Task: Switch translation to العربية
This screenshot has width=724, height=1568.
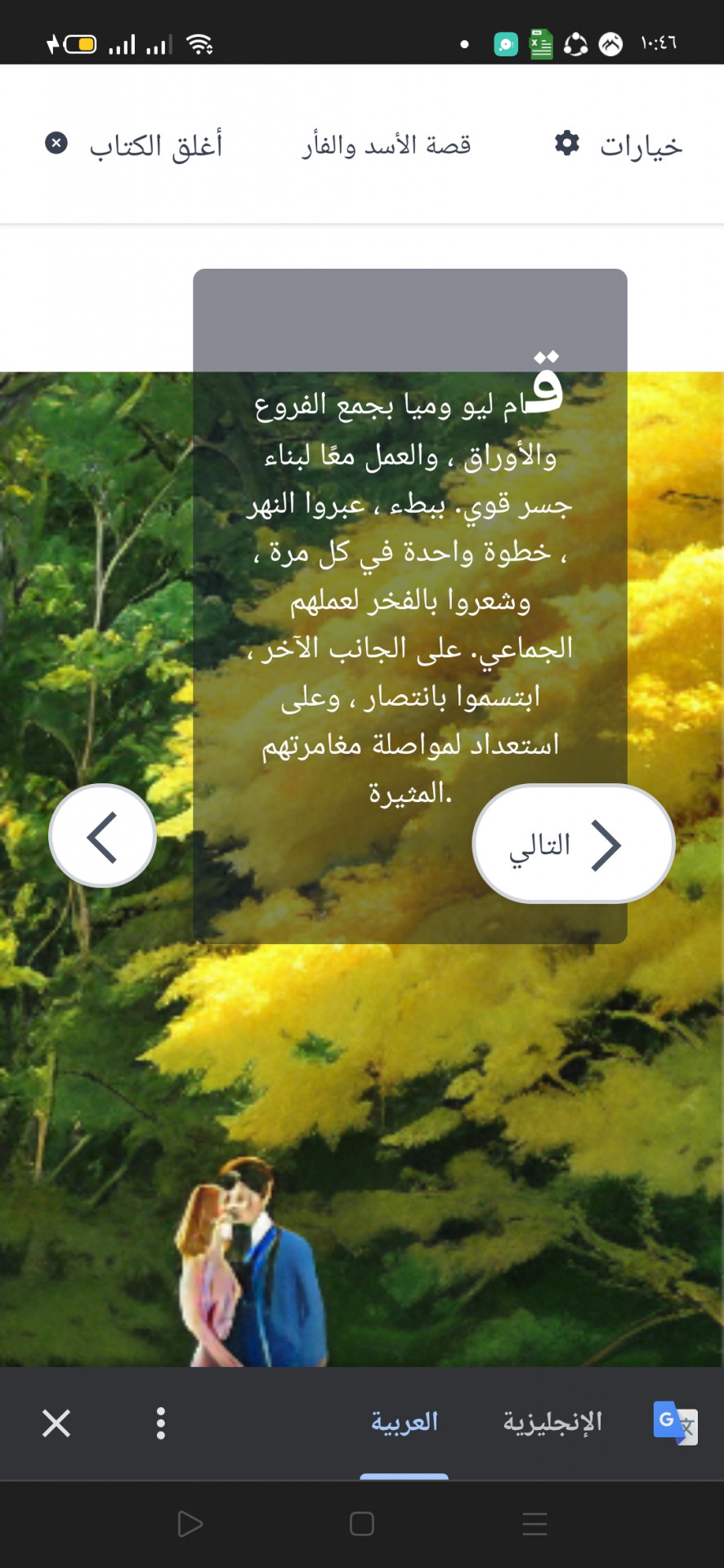Action: pyautogui.click(x=404, y=1423)
